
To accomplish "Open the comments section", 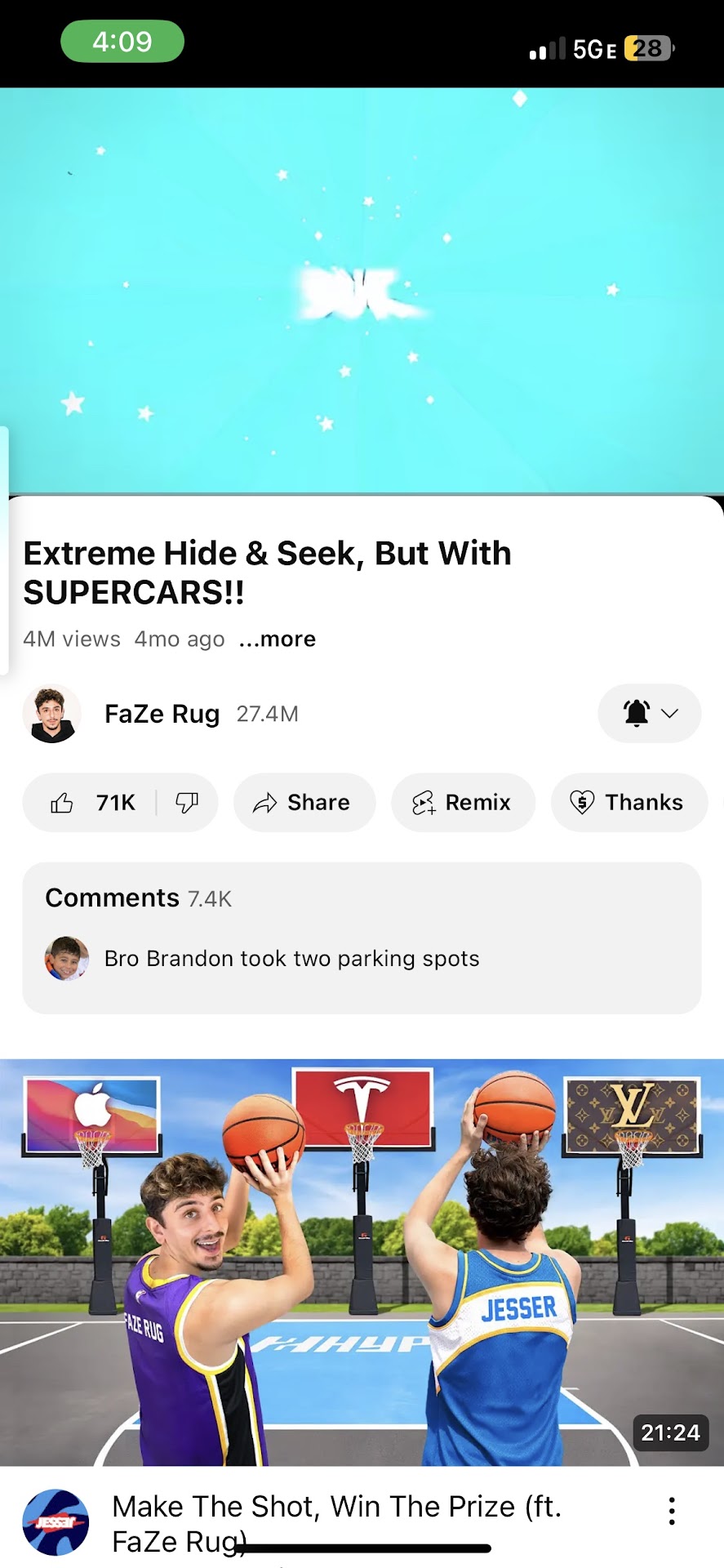I will (x=361, y=938).
